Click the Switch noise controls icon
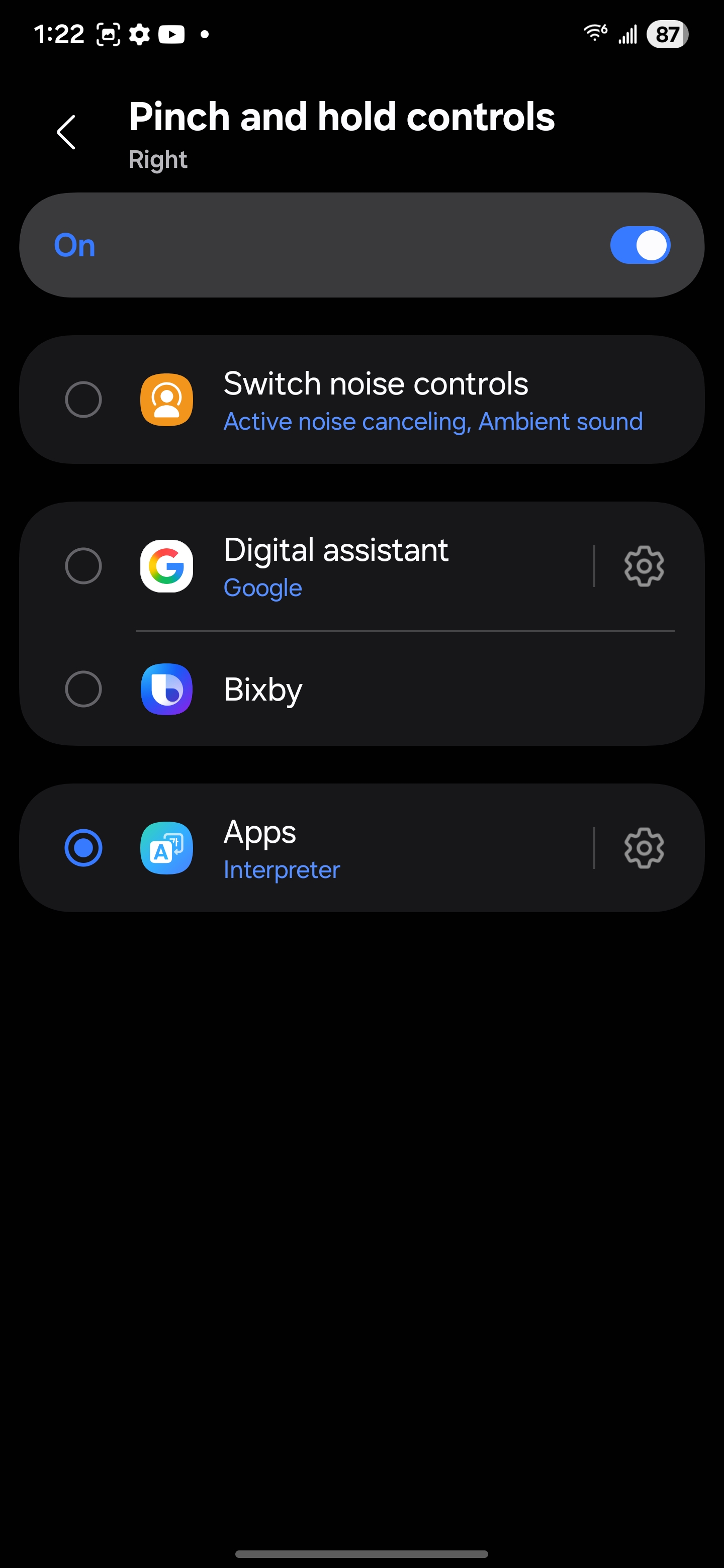Viewport: 724px width, 1568px height. pyautogui.click(x=166, y=400)
